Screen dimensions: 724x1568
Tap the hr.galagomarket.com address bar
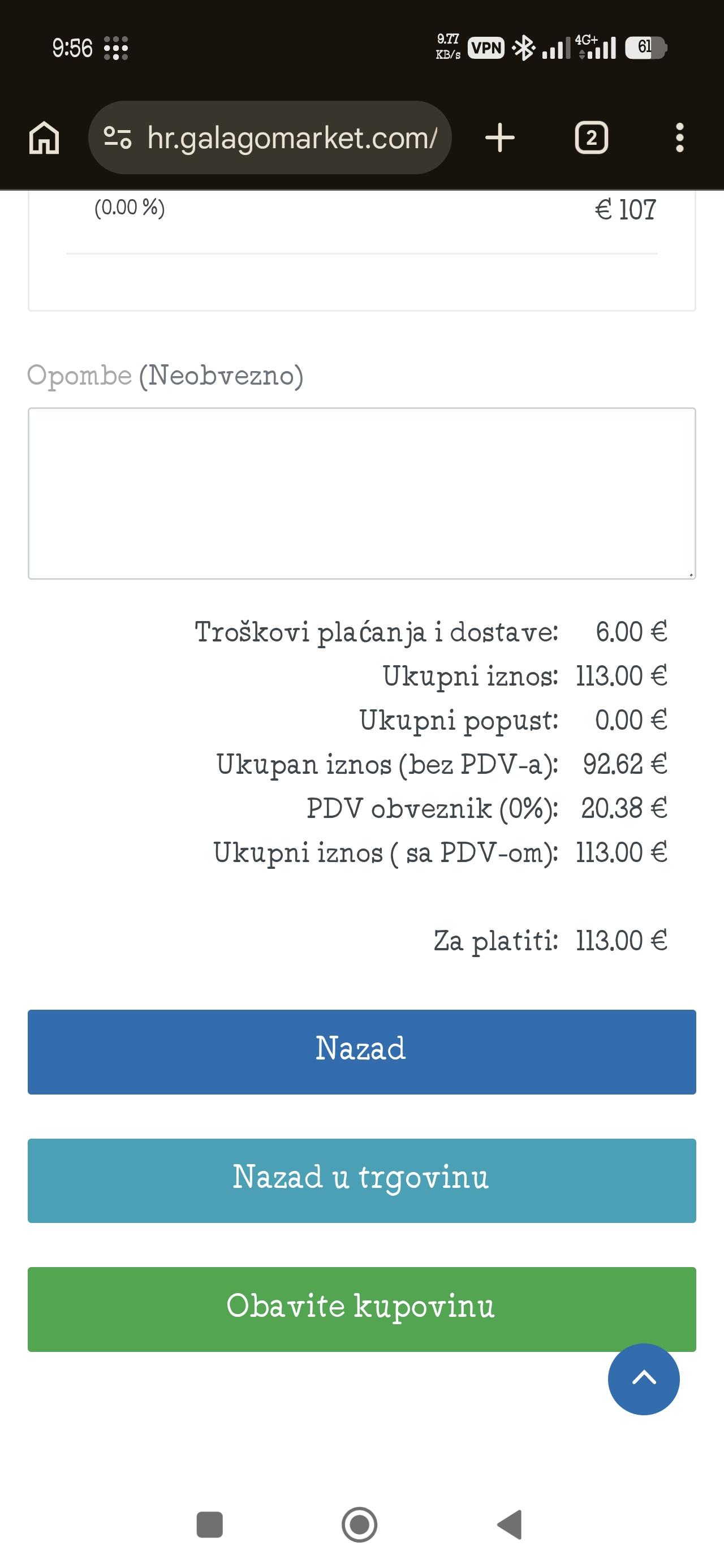[x=291, y=138]
